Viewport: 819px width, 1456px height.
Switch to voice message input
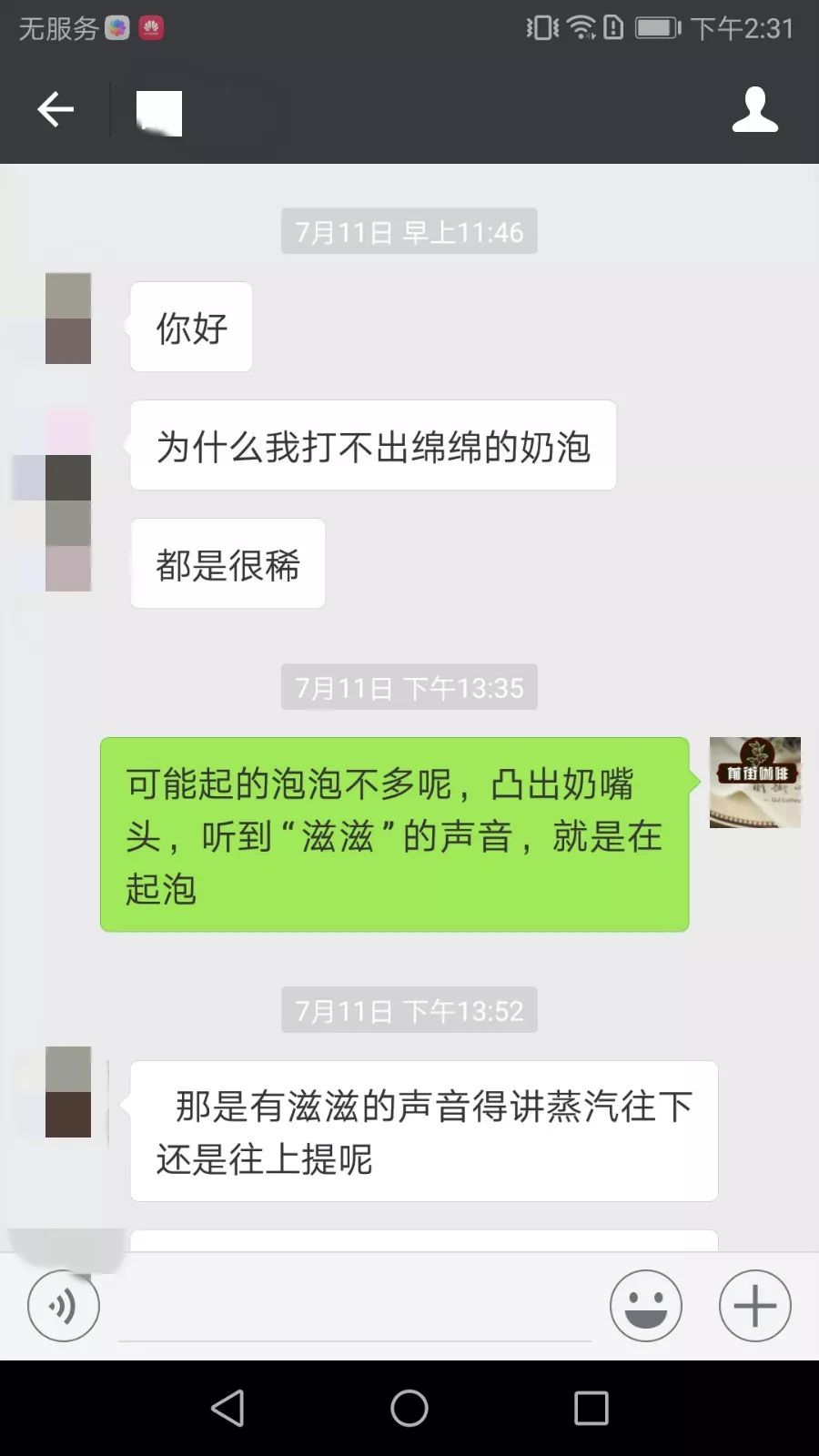point(64,1306)
